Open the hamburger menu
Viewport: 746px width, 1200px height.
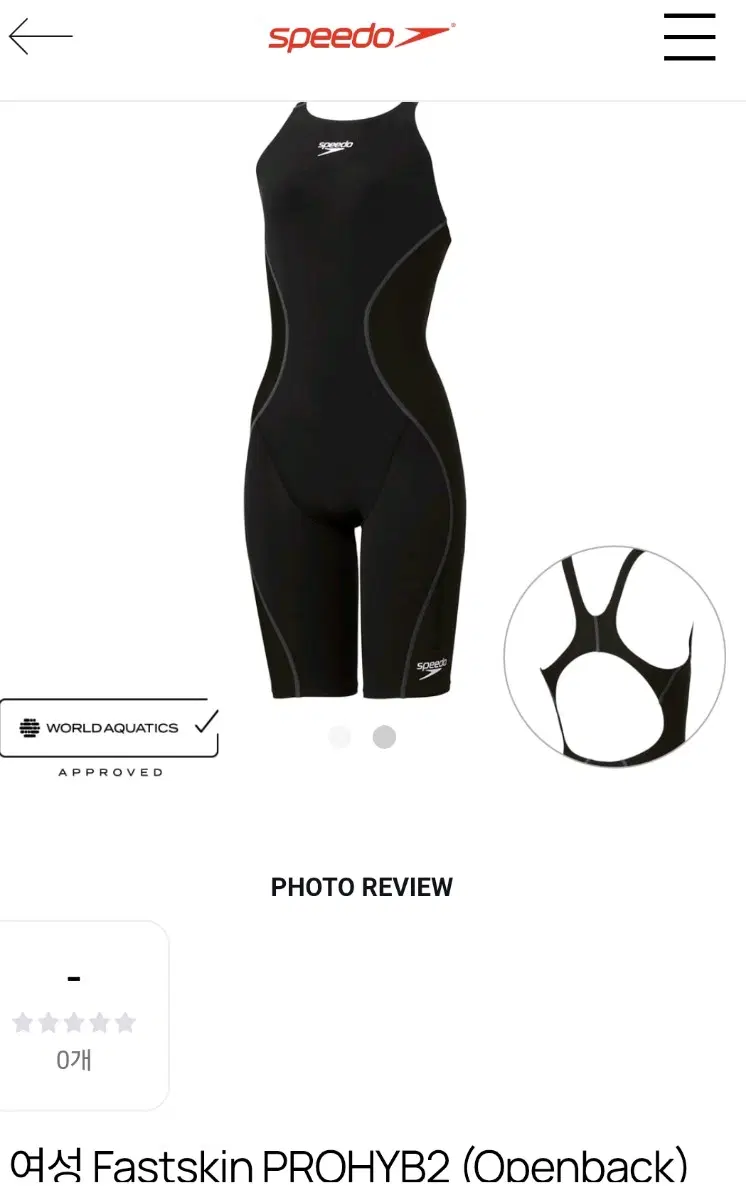click(x=690, y=37)
